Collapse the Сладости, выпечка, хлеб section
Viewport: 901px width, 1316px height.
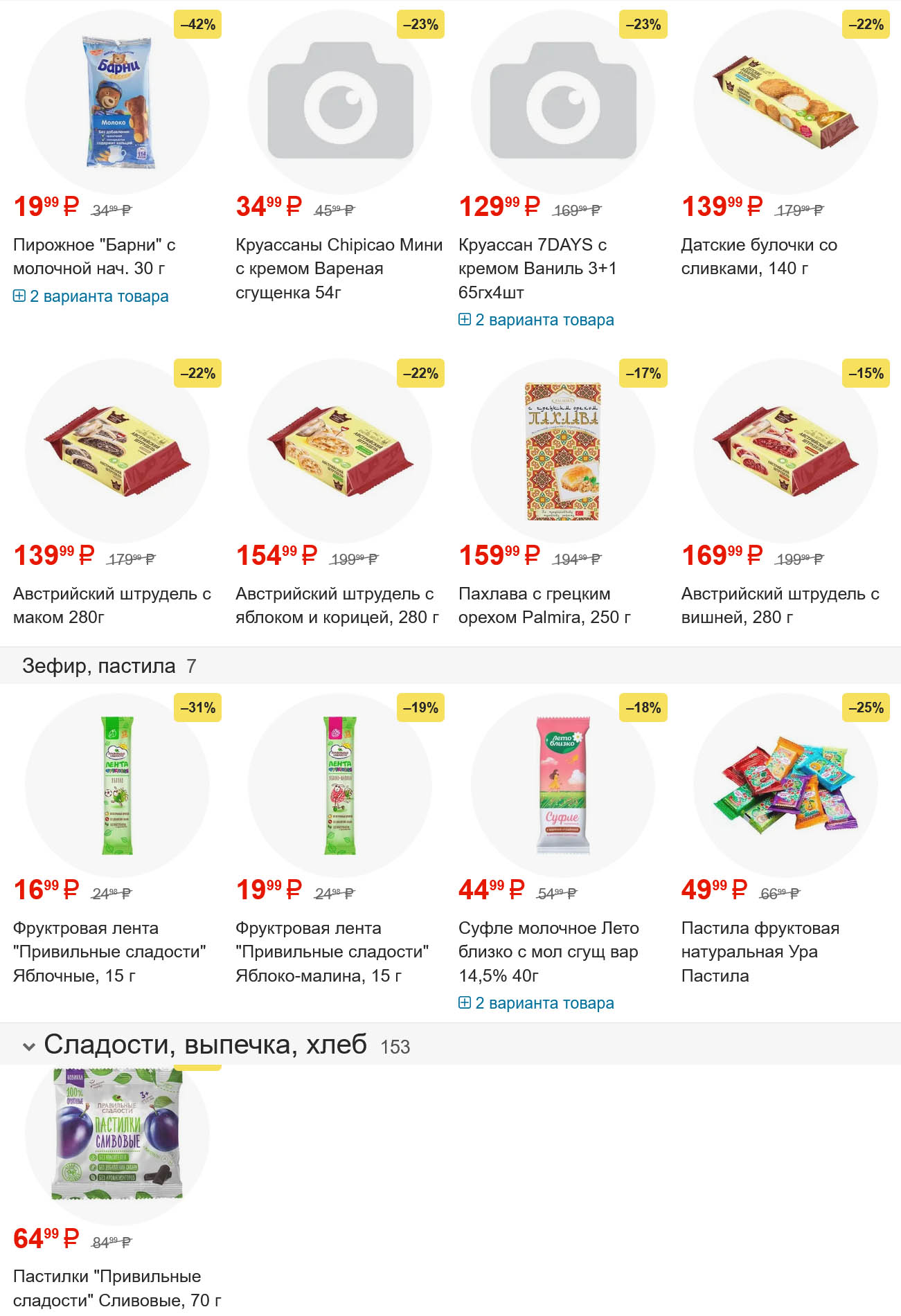[x=29, y=1046]
